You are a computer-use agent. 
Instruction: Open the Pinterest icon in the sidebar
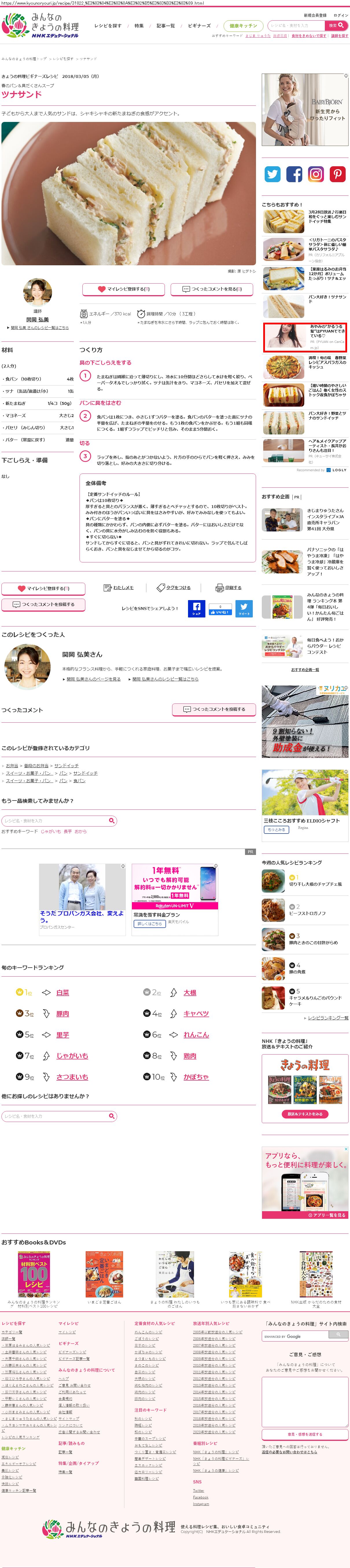[x=337, y=174]
